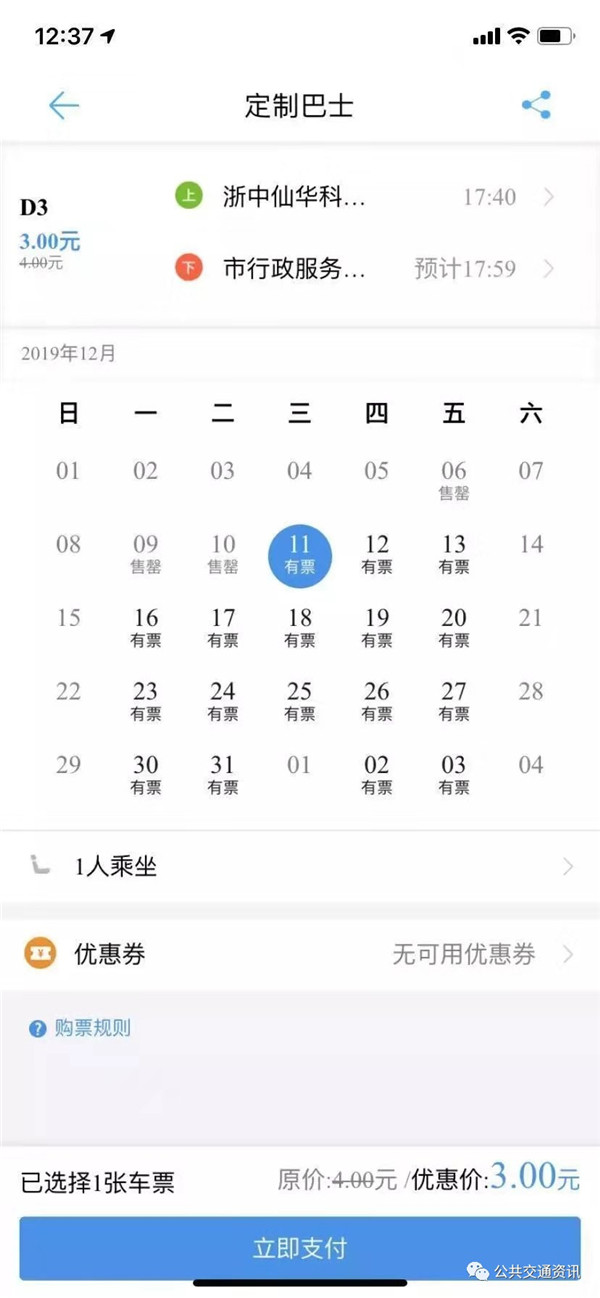Select the 25th in the calendar

pos(300,700)
